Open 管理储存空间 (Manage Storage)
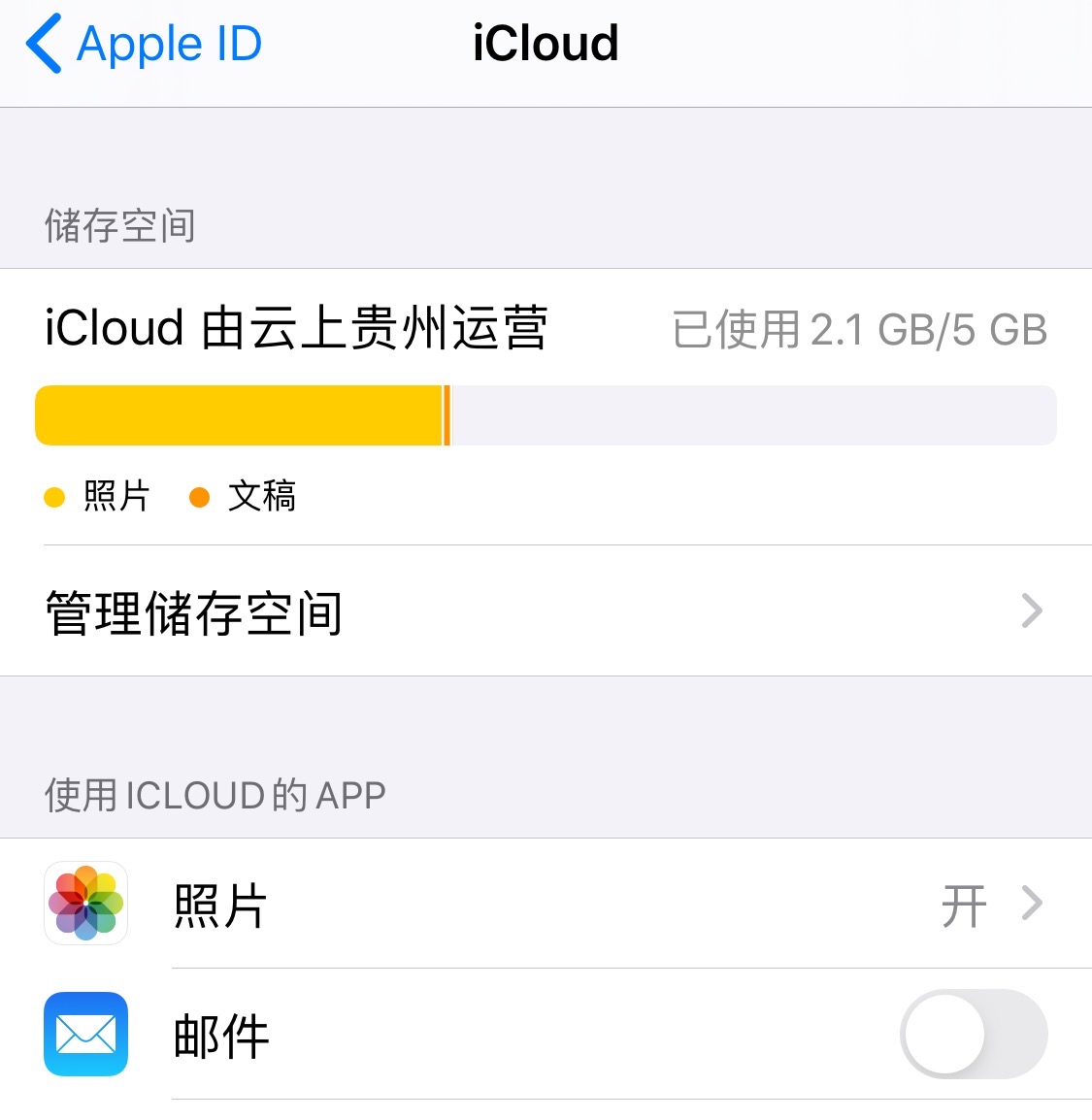The image size is (1092, 1120). coord(544,611)
